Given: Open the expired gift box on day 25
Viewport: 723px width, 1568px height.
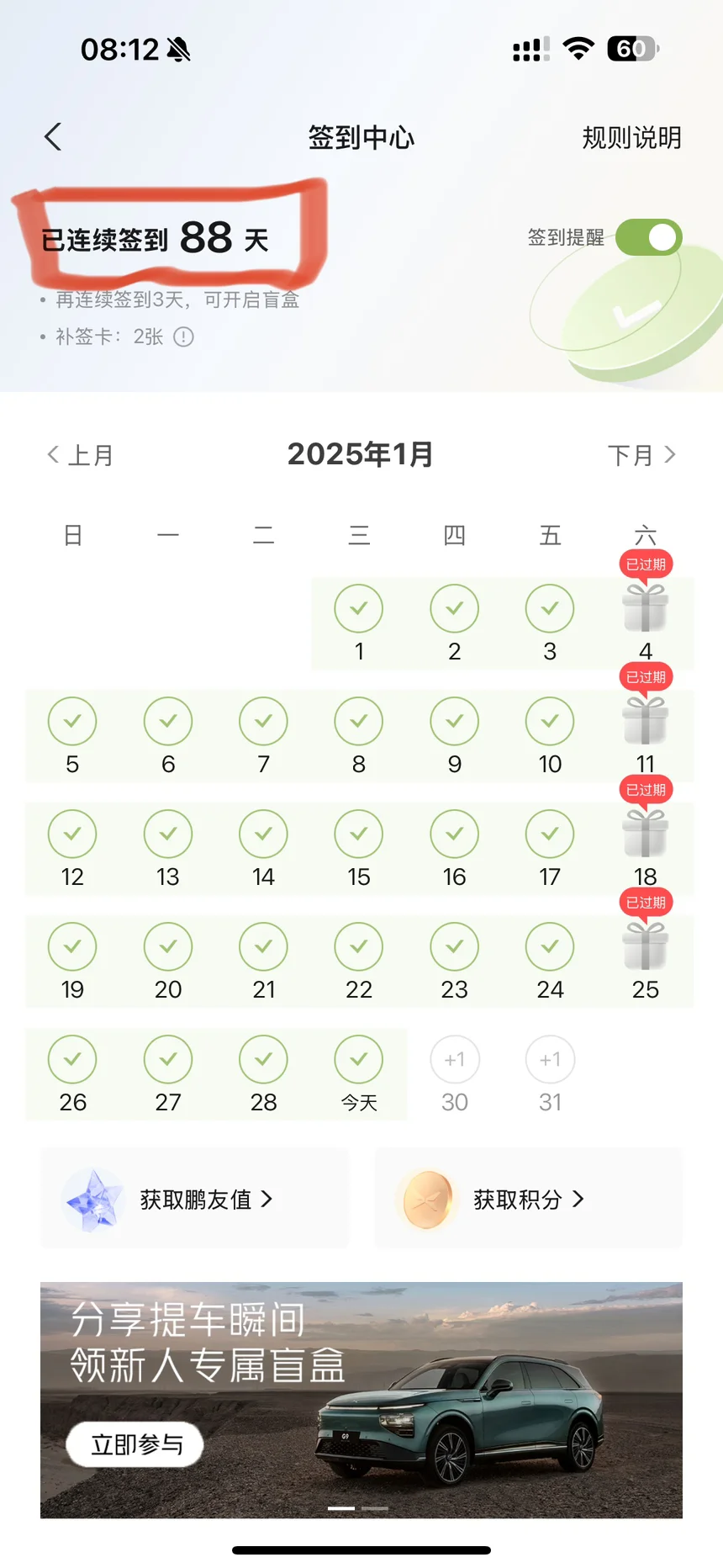Looking at the screenshot, I should 646,946.
